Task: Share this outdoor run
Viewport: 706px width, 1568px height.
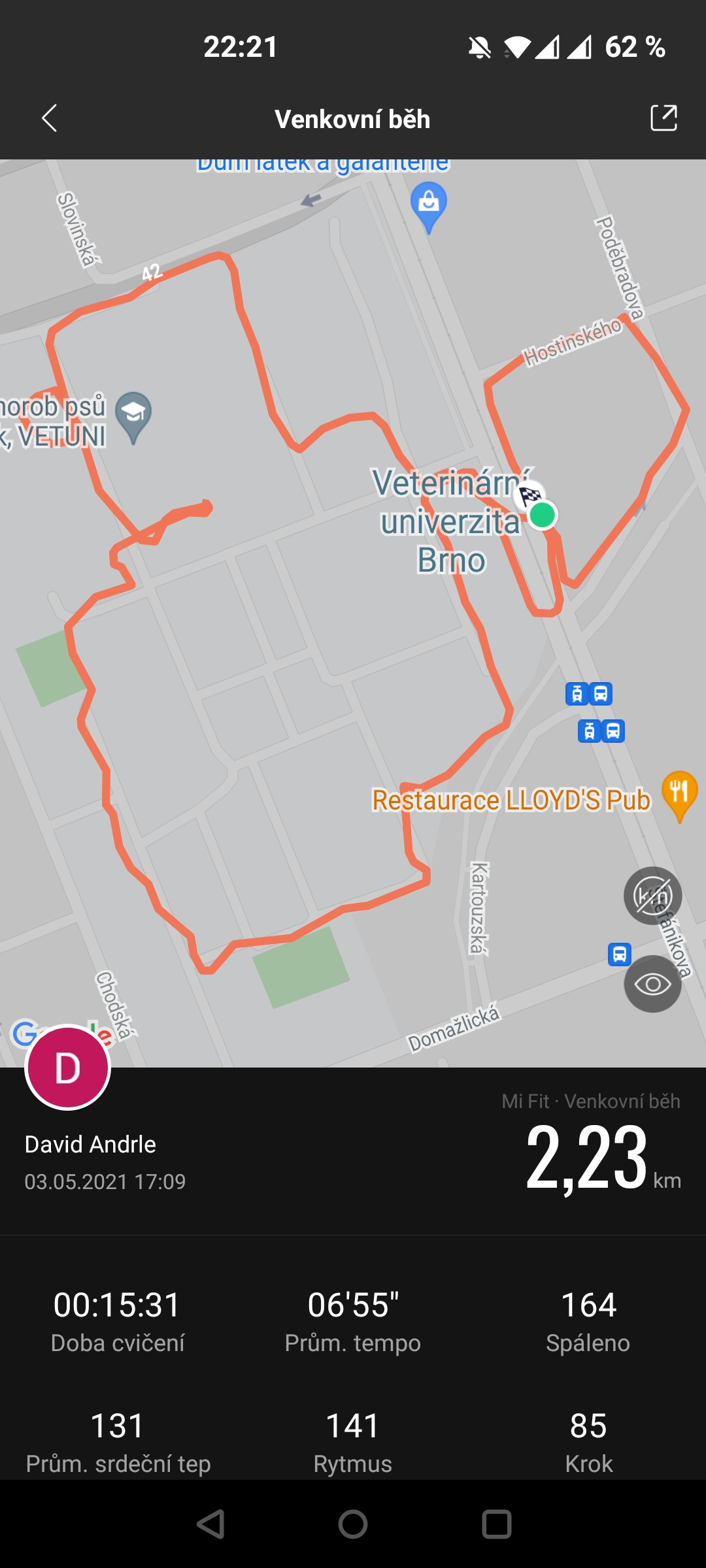Action: 664,118
